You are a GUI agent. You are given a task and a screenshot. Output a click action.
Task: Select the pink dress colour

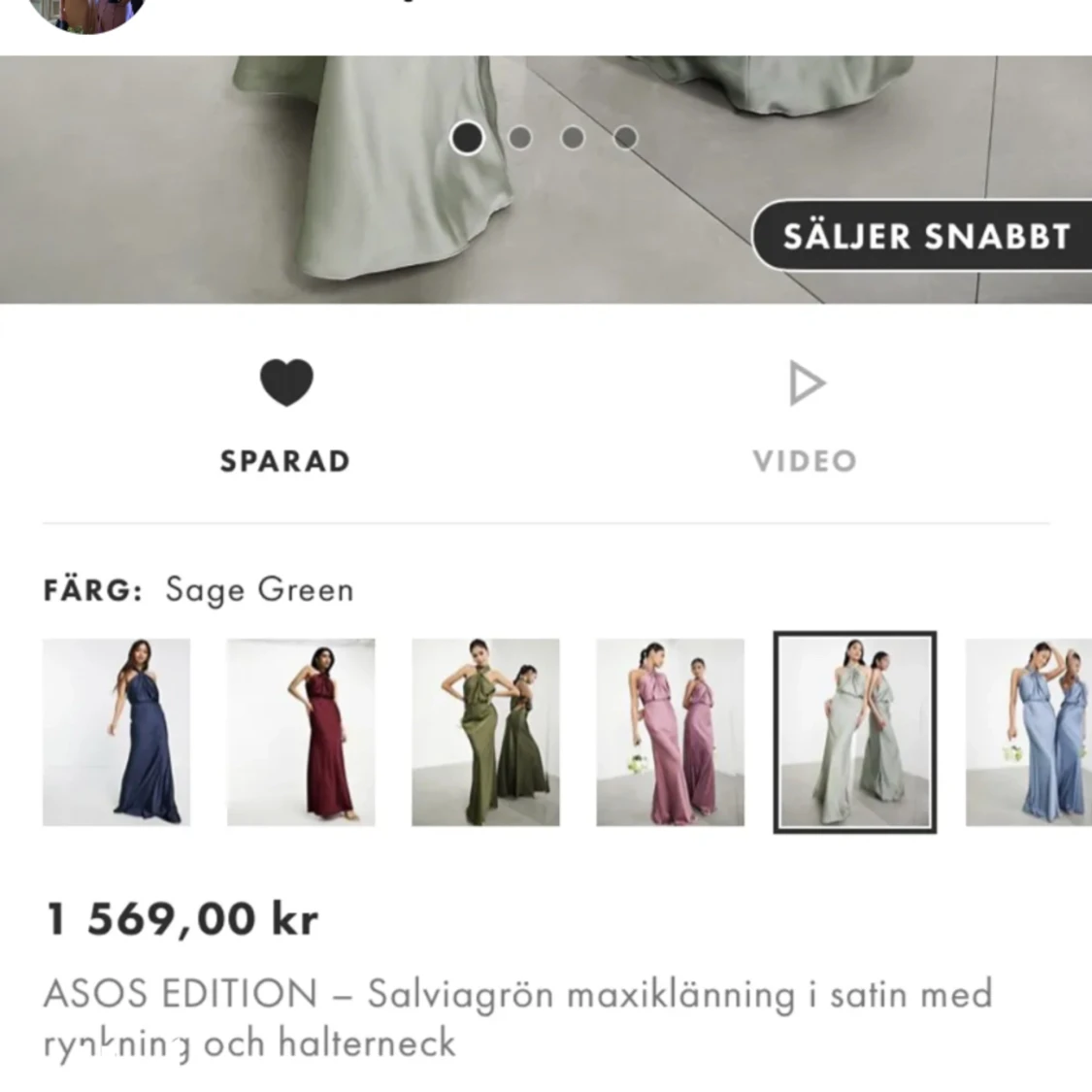click(670, 732)
